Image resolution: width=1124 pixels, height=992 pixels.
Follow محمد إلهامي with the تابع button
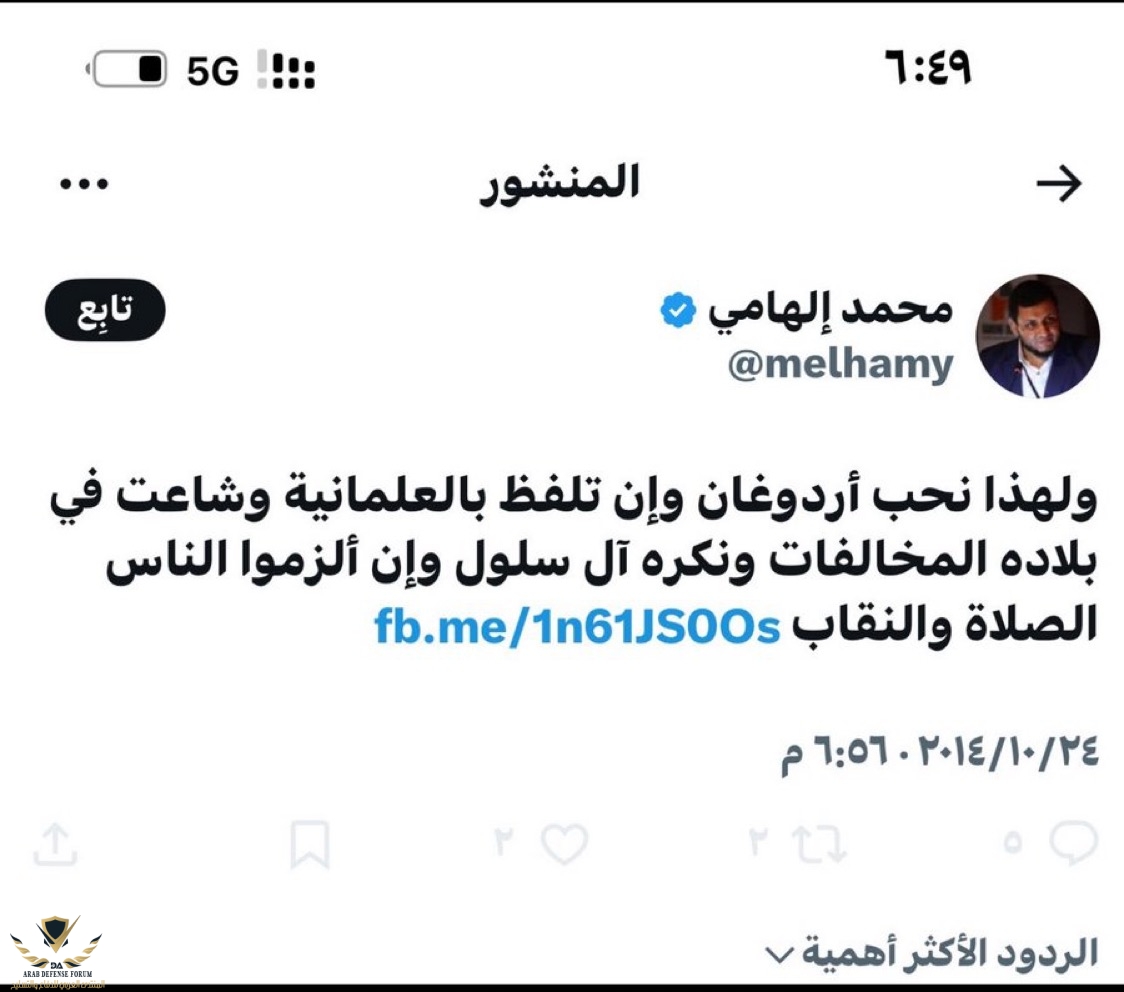pos(105,310)
